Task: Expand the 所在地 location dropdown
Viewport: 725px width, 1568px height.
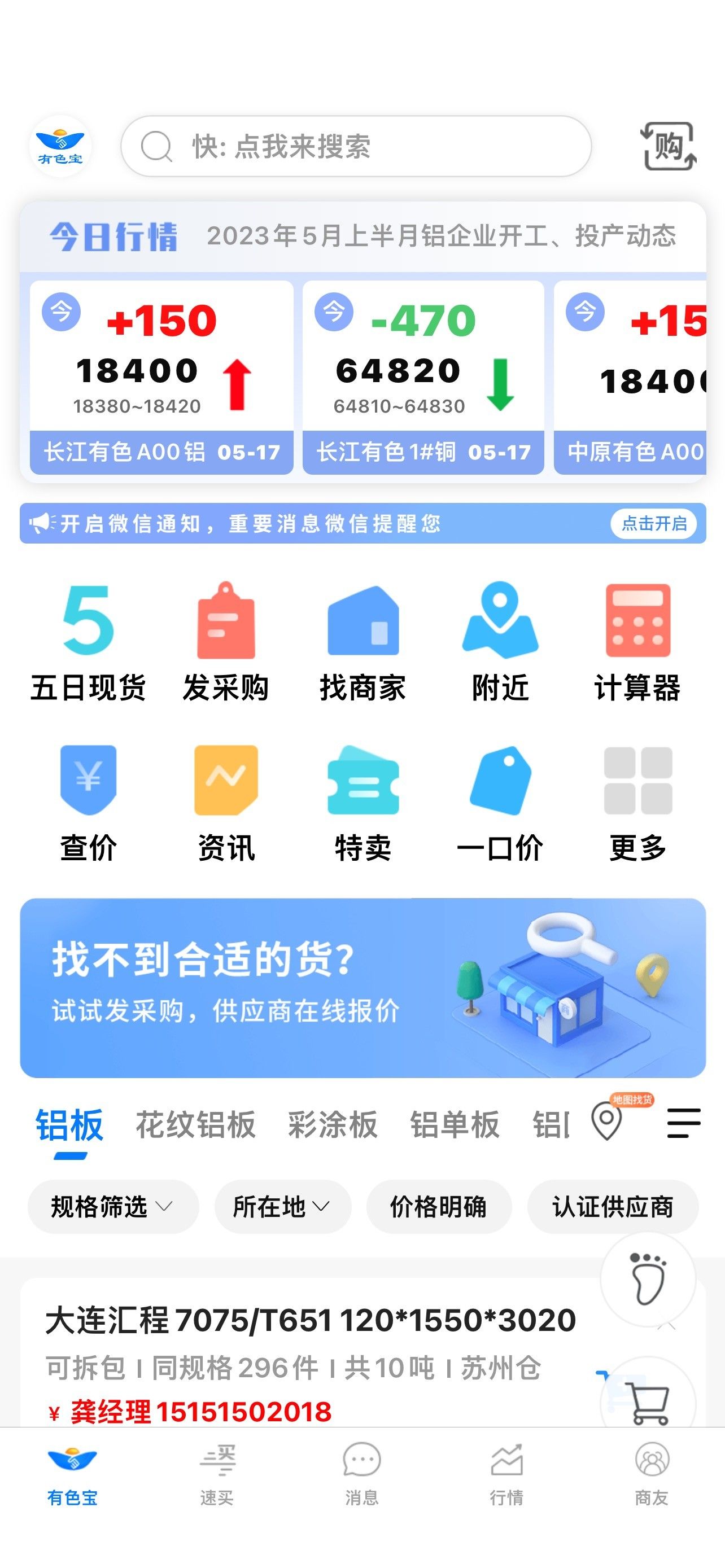Action: tap(282, 1206)
